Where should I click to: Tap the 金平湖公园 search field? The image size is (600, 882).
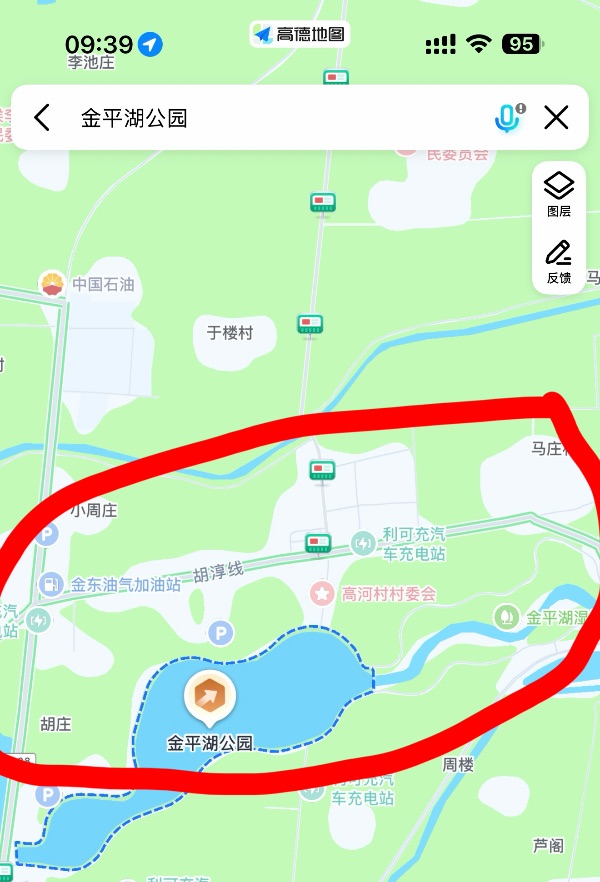[270, 118]
